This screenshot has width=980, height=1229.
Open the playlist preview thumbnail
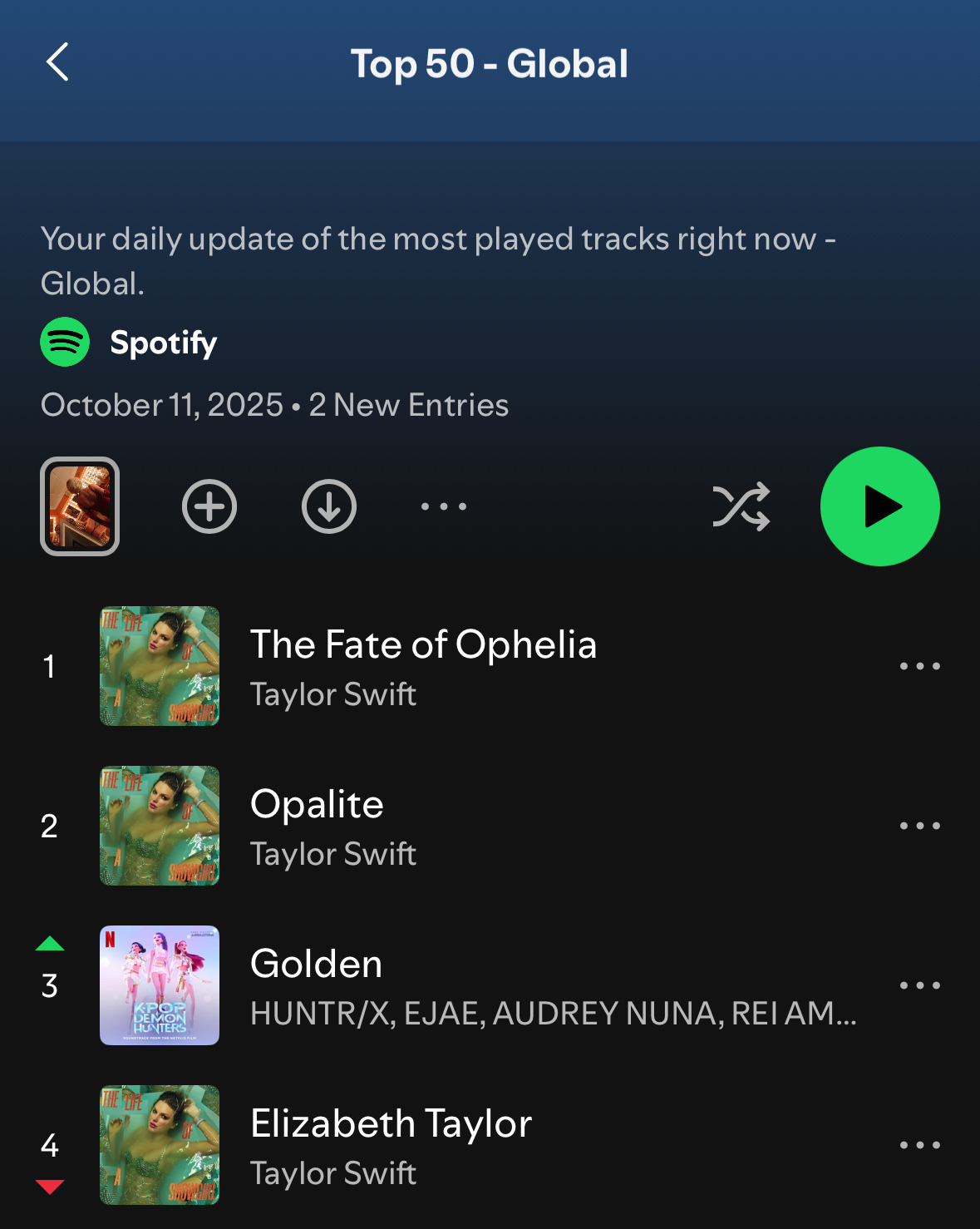[80, 506]
